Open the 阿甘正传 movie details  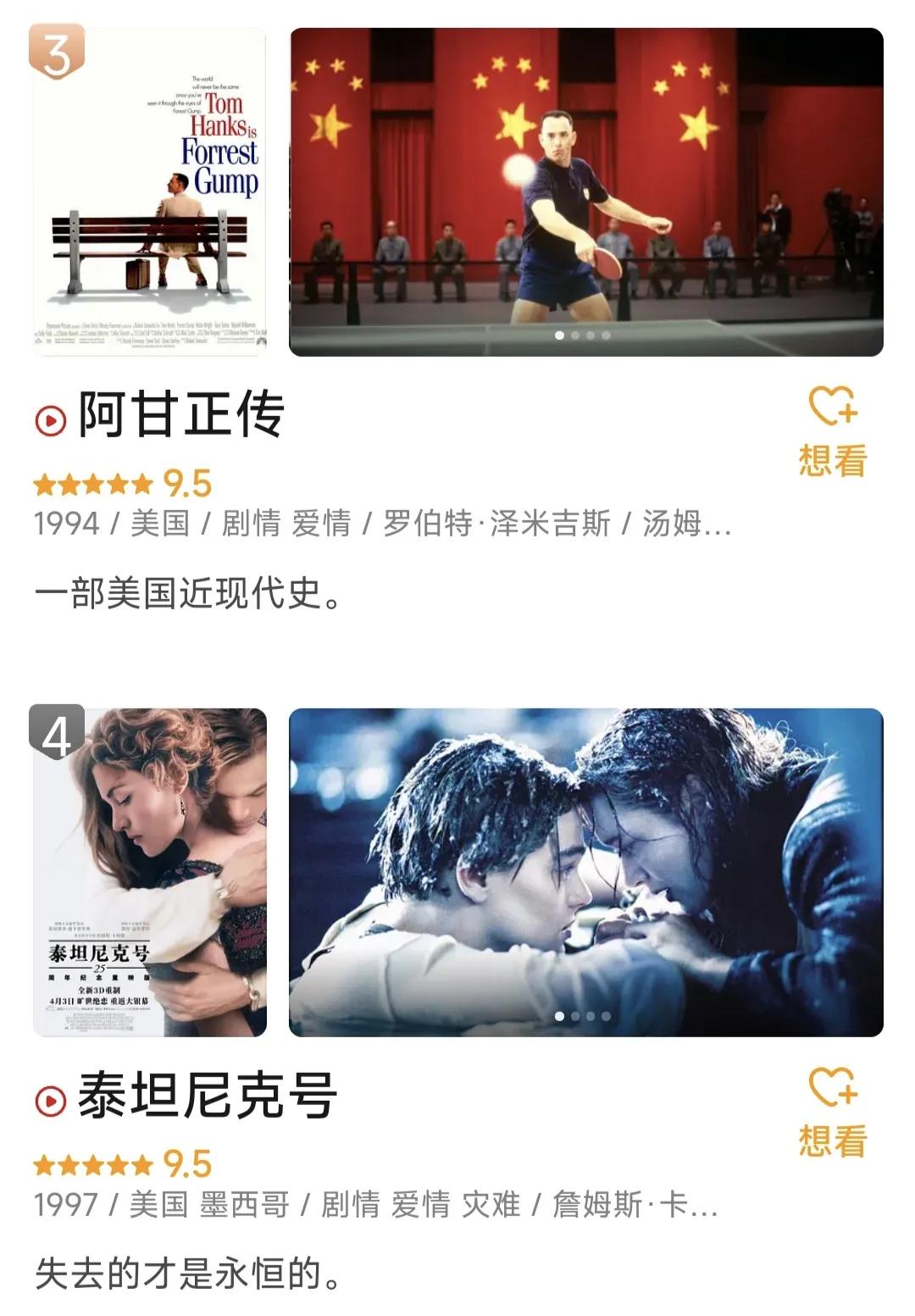181,415
